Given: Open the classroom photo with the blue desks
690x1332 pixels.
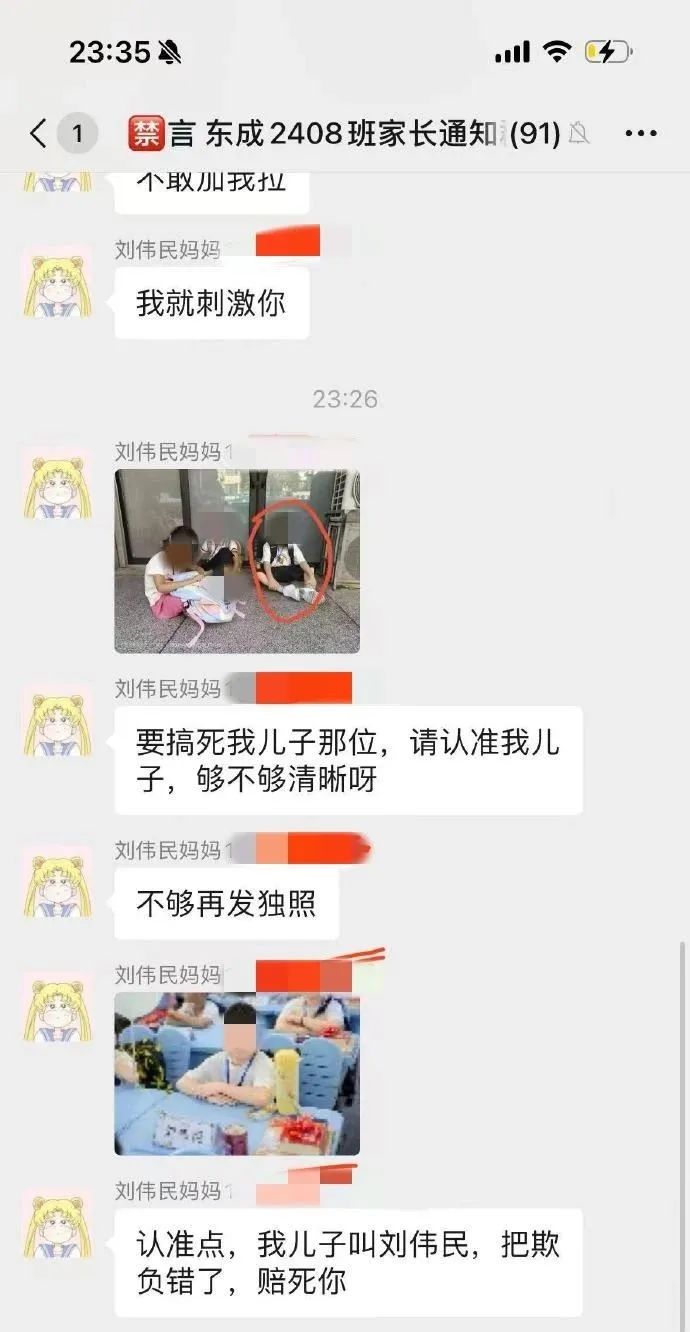Looking at the screenshot, I should [x=237, y=1073].
